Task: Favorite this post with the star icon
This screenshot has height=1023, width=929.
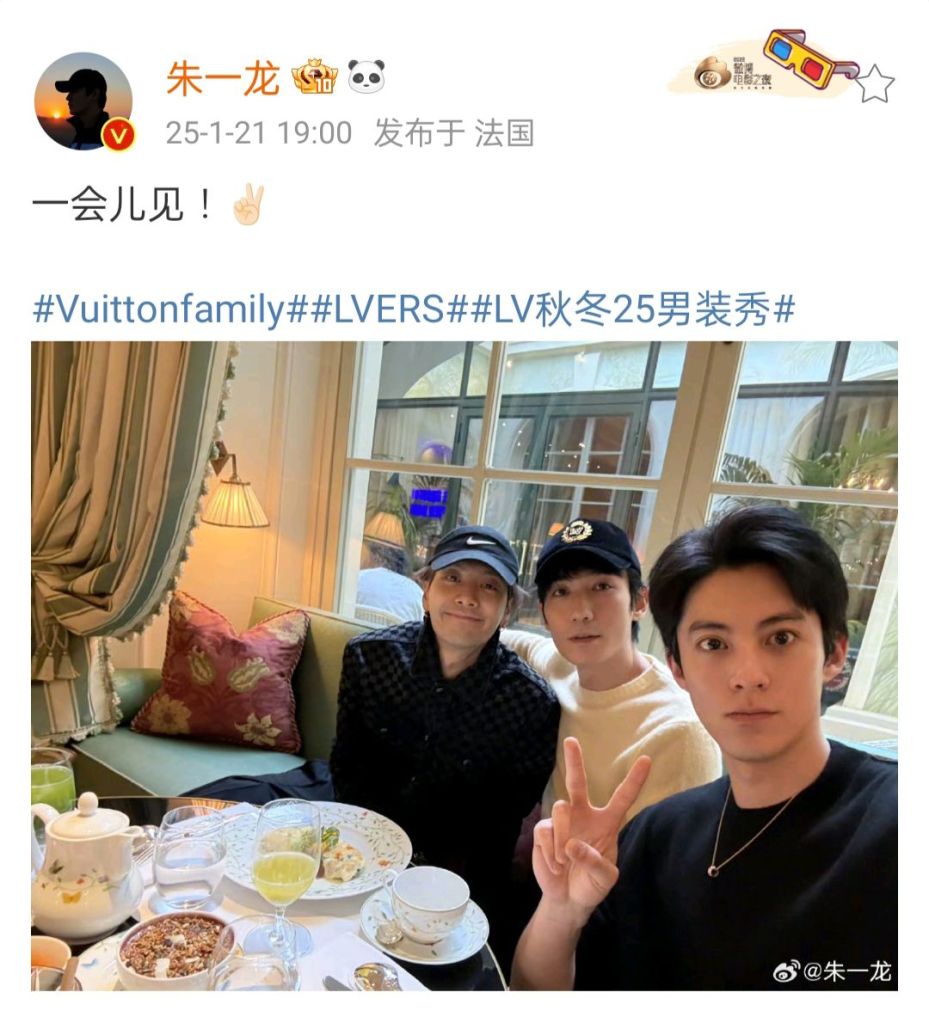Action: point(874,84)
